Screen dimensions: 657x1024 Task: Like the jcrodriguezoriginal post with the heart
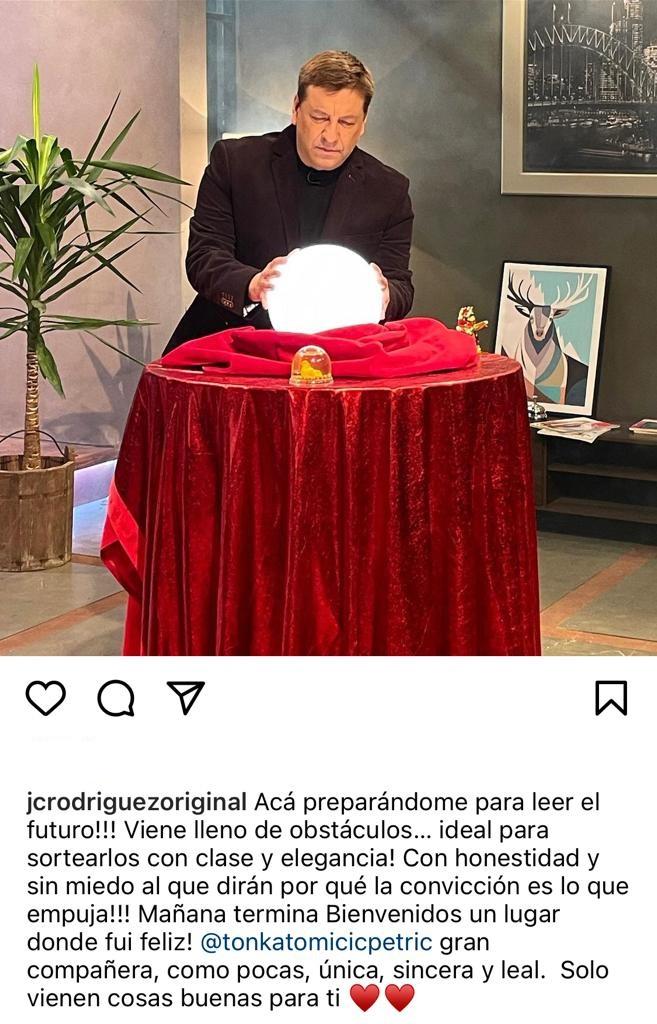[x=45, y=698]
